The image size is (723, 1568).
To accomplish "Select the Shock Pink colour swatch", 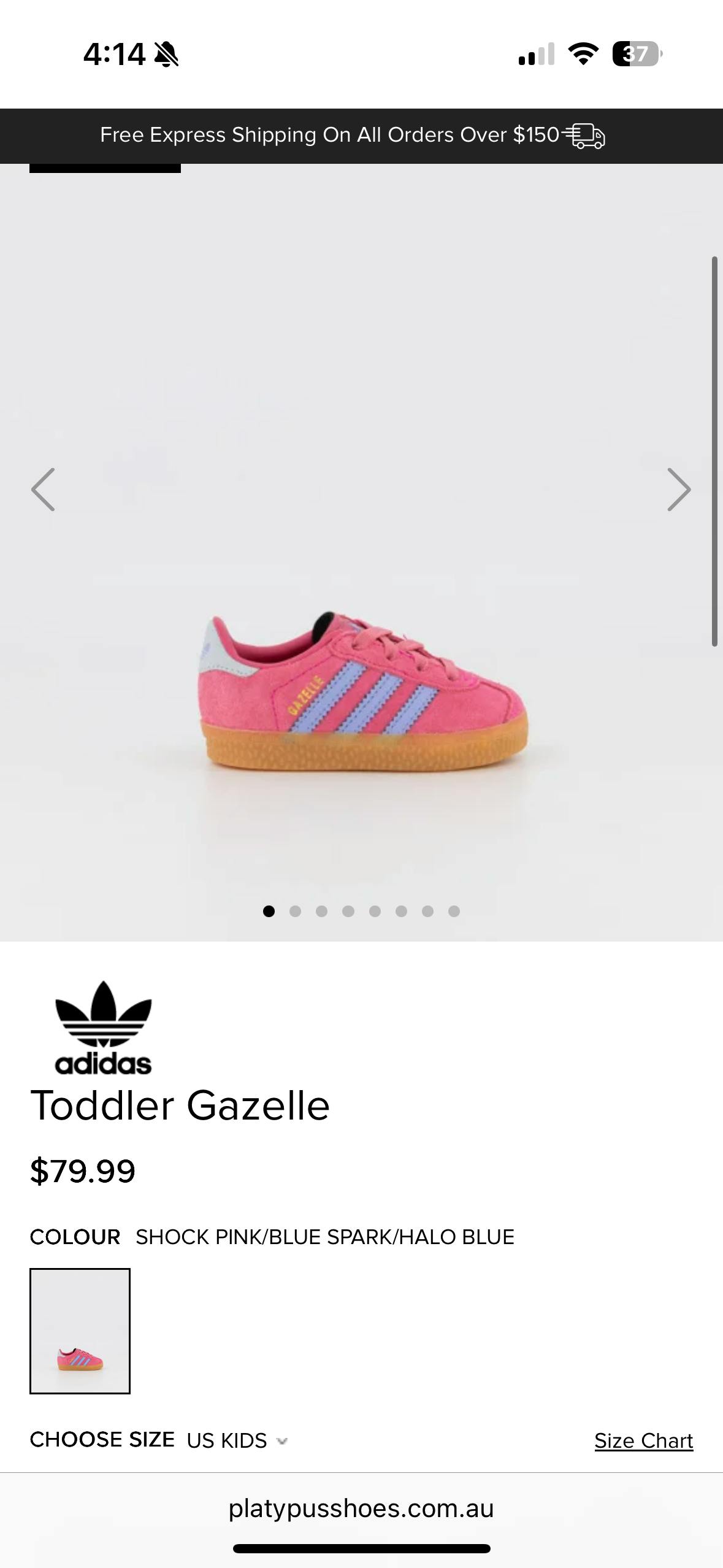I will 80,1331.
